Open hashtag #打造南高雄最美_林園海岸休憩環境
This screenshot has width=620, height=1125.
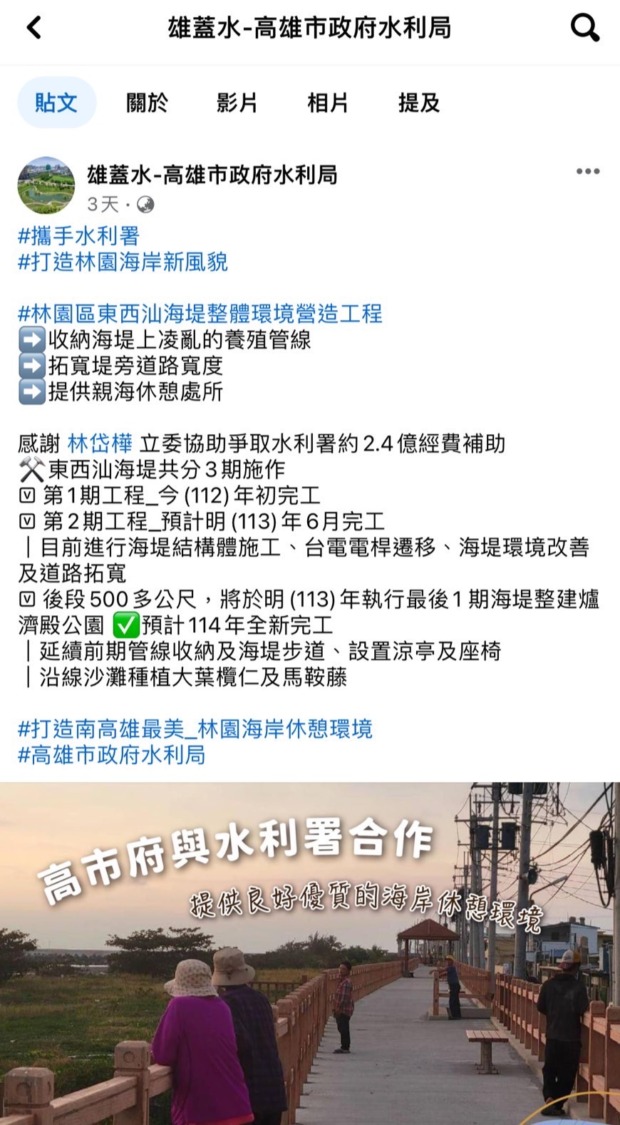[x=195, y=729]
